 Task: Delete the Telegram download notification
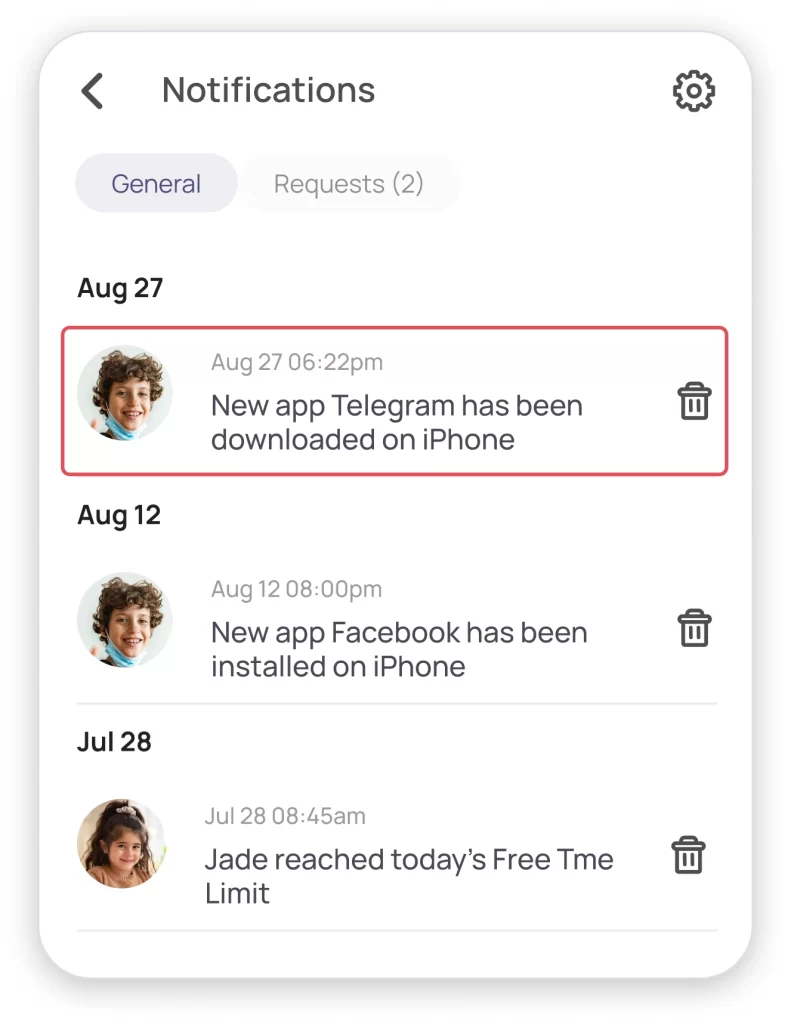pos(694,401)
